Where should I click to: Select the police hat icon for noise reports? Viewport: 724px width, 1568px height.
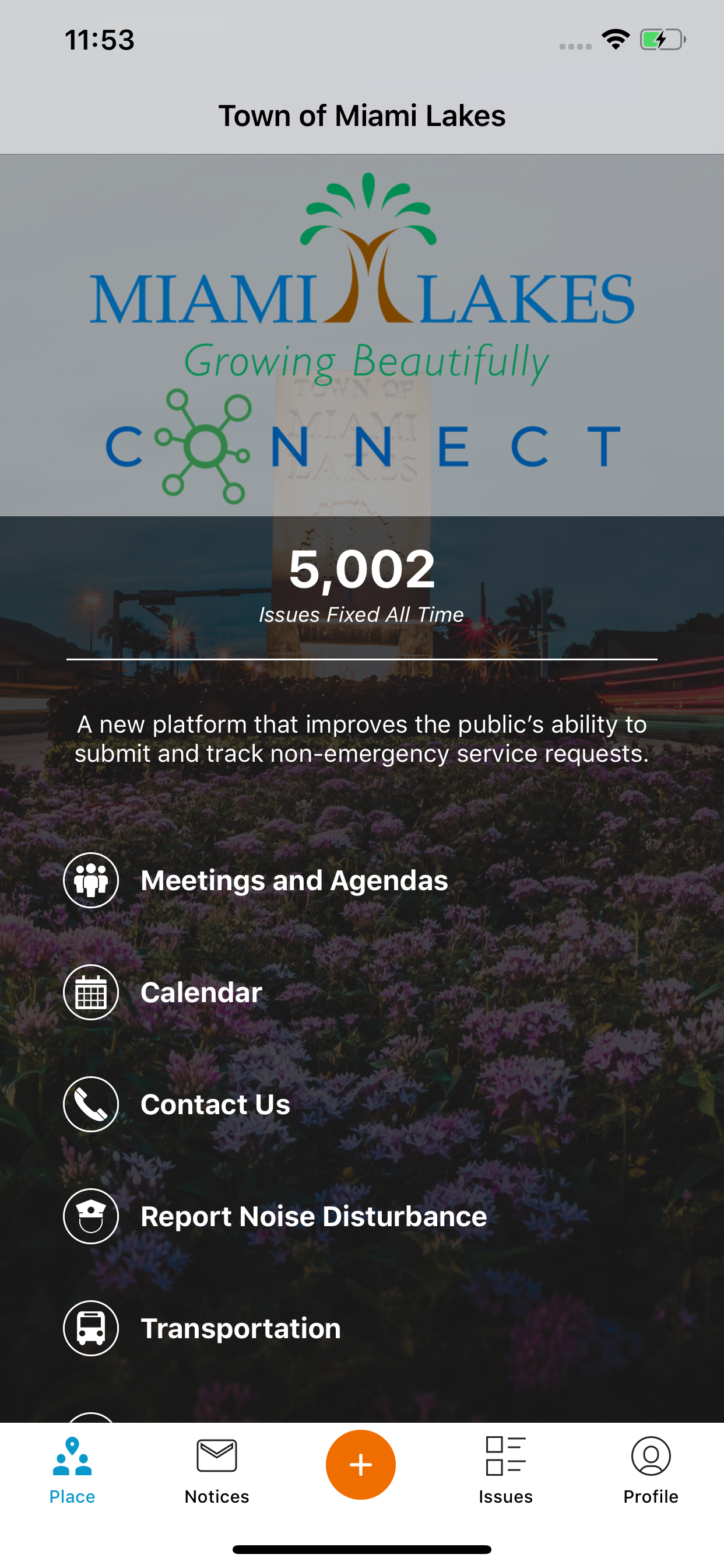(x=91, y=1216)
